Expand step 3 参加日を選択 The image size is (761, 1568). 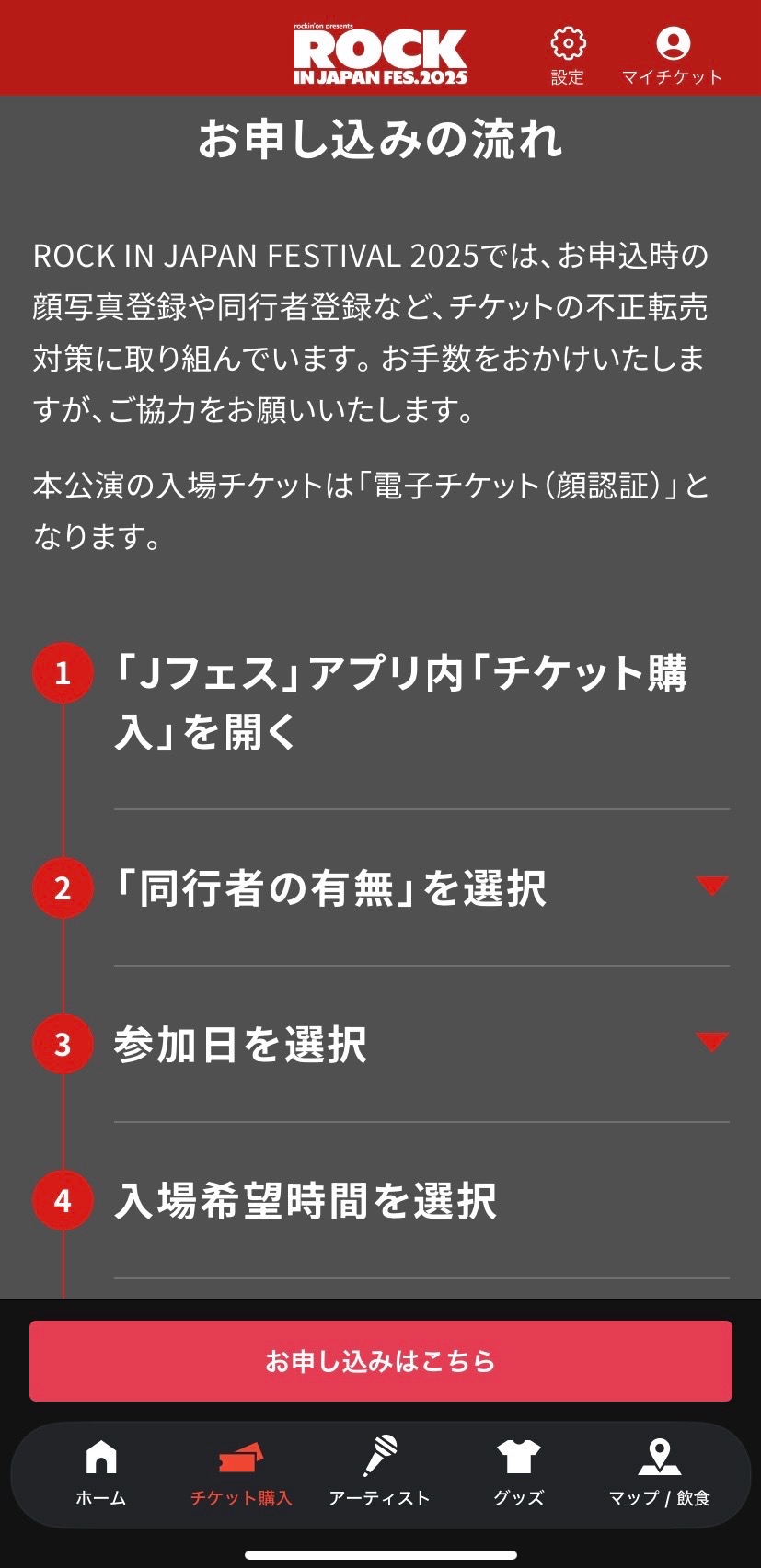coord(711,1042)
